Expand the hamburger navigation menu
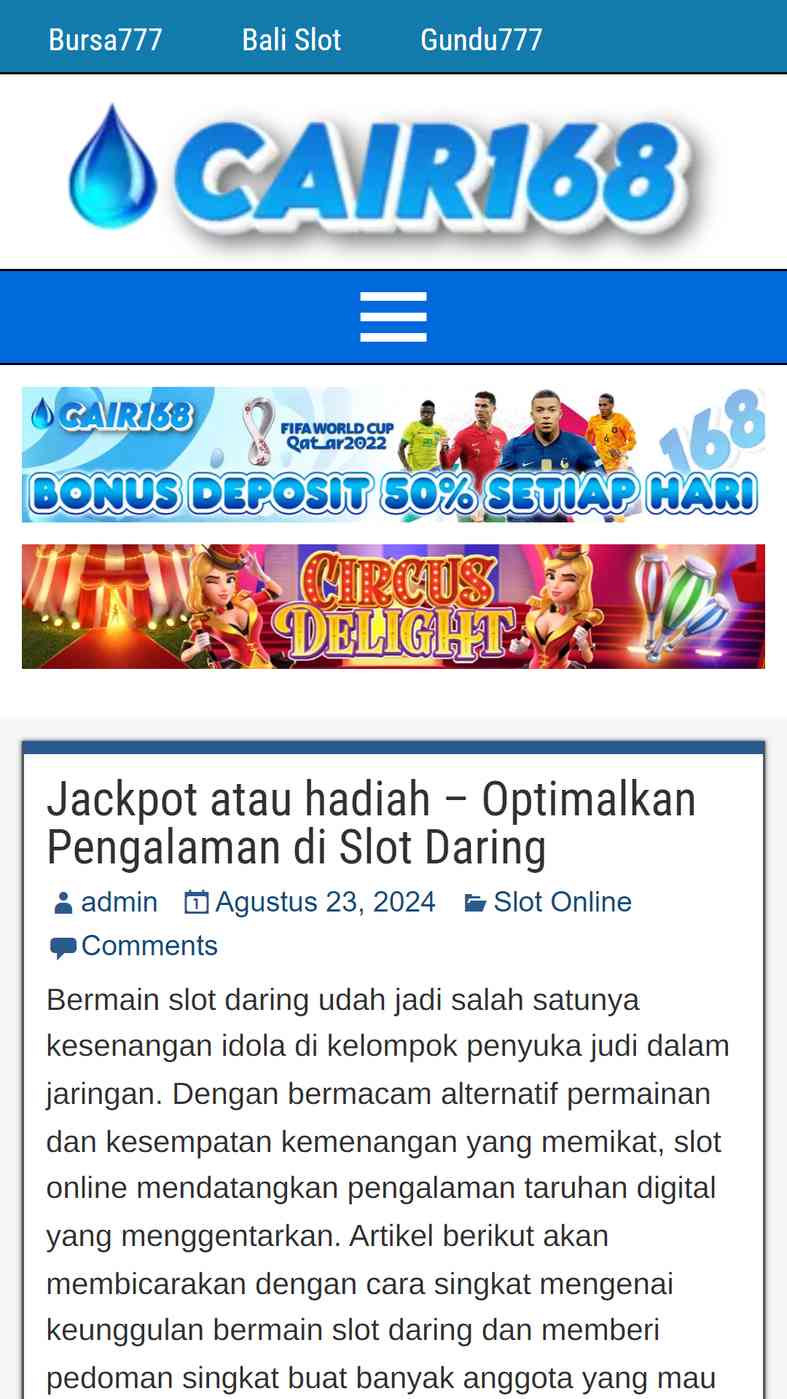 click(393, 317)
